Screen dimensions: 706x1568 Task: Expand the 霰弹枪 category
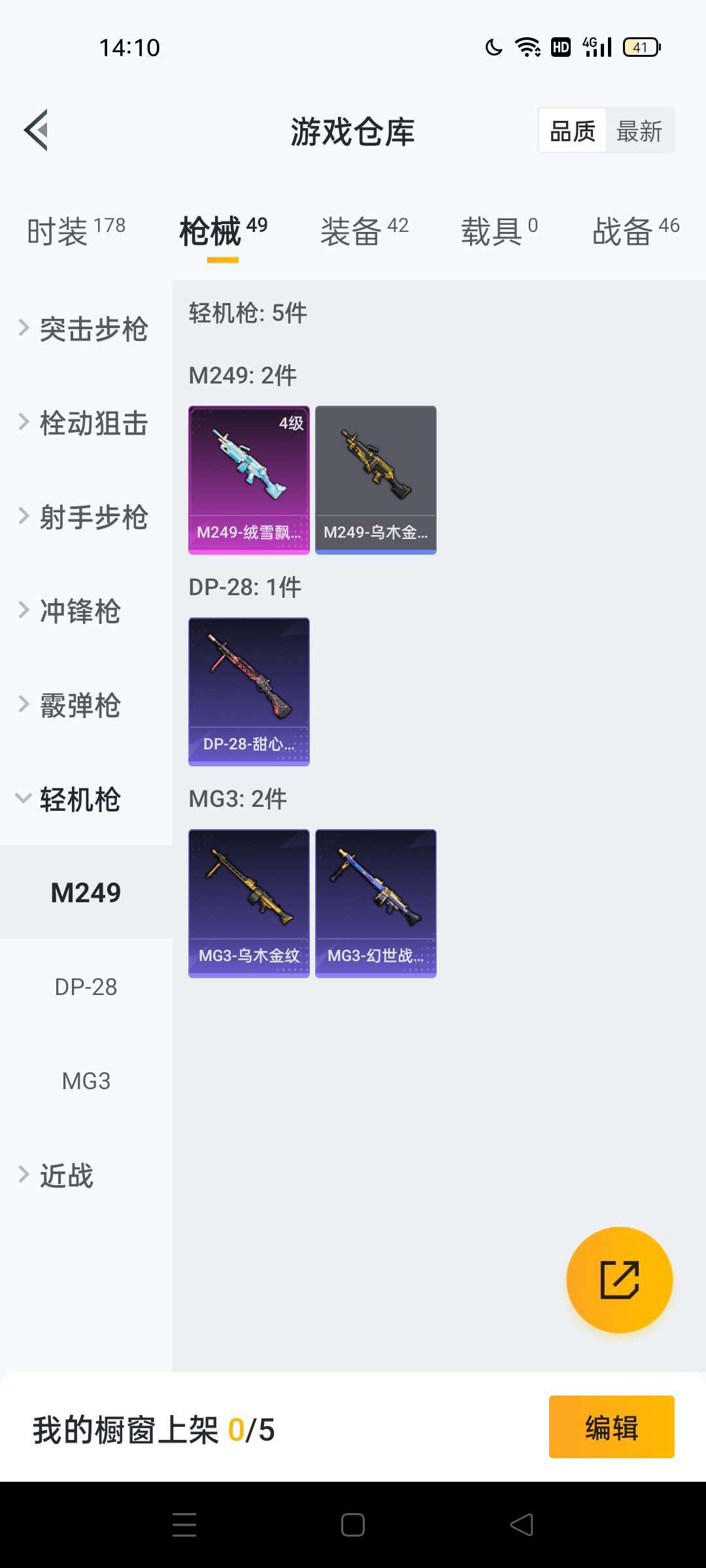(x=78, y=705)
